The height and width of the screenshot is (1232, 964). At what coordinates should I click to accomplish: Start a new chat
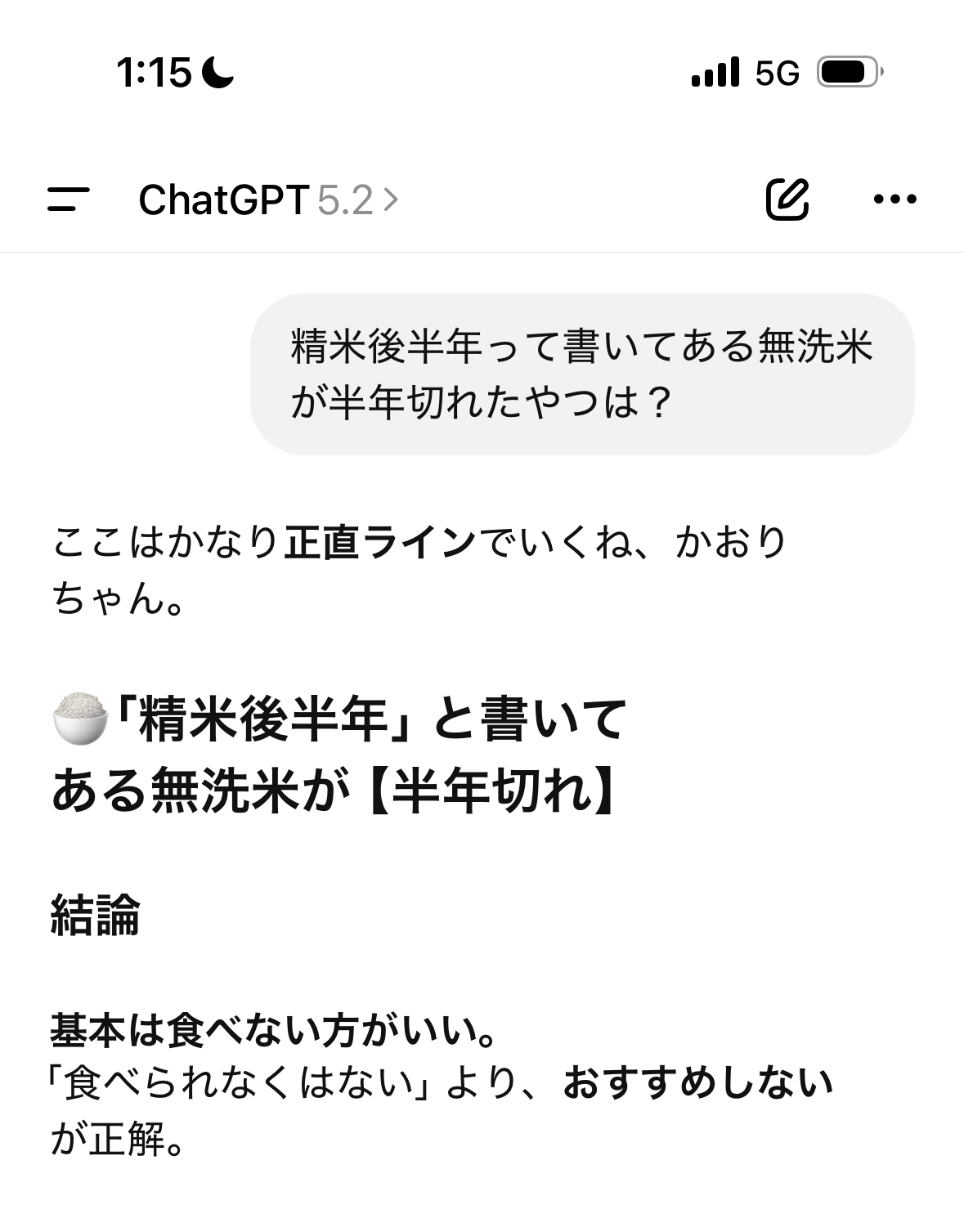[x=787, y=199]
